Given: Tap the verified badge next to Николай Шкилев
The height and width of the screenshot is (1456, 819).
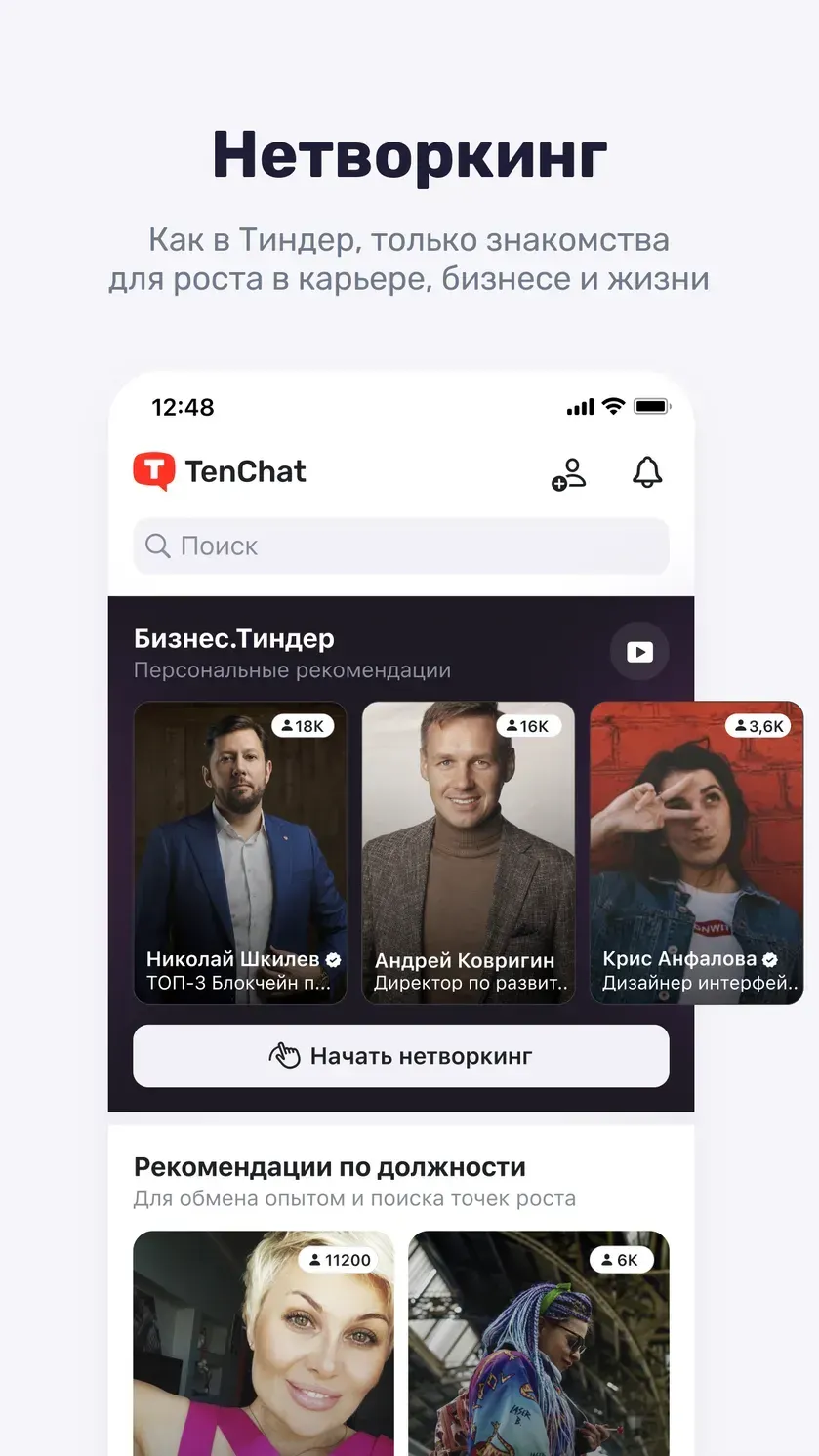Looking at the screenshot, I should 328,959.
